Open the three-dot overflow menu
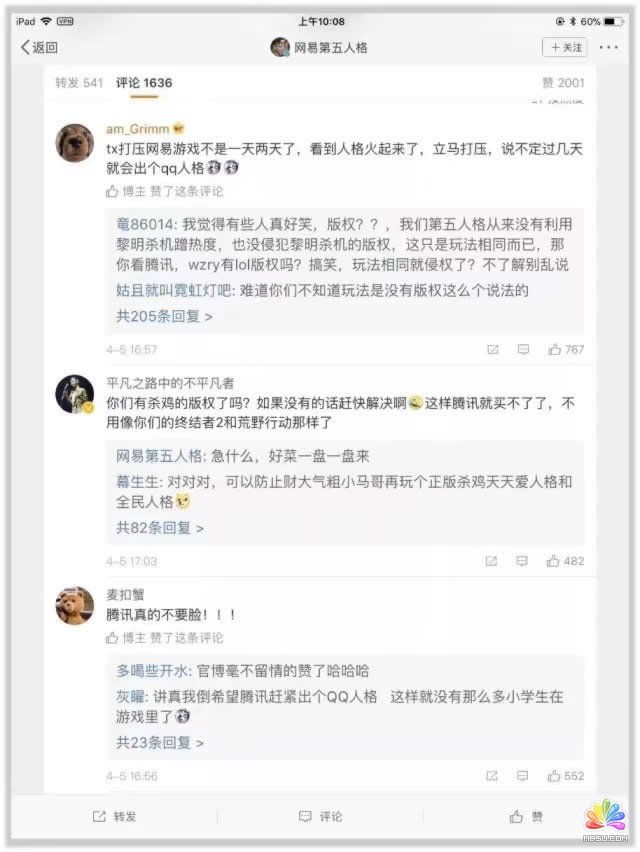The image size is (640, 852). [x=609, y=47]
